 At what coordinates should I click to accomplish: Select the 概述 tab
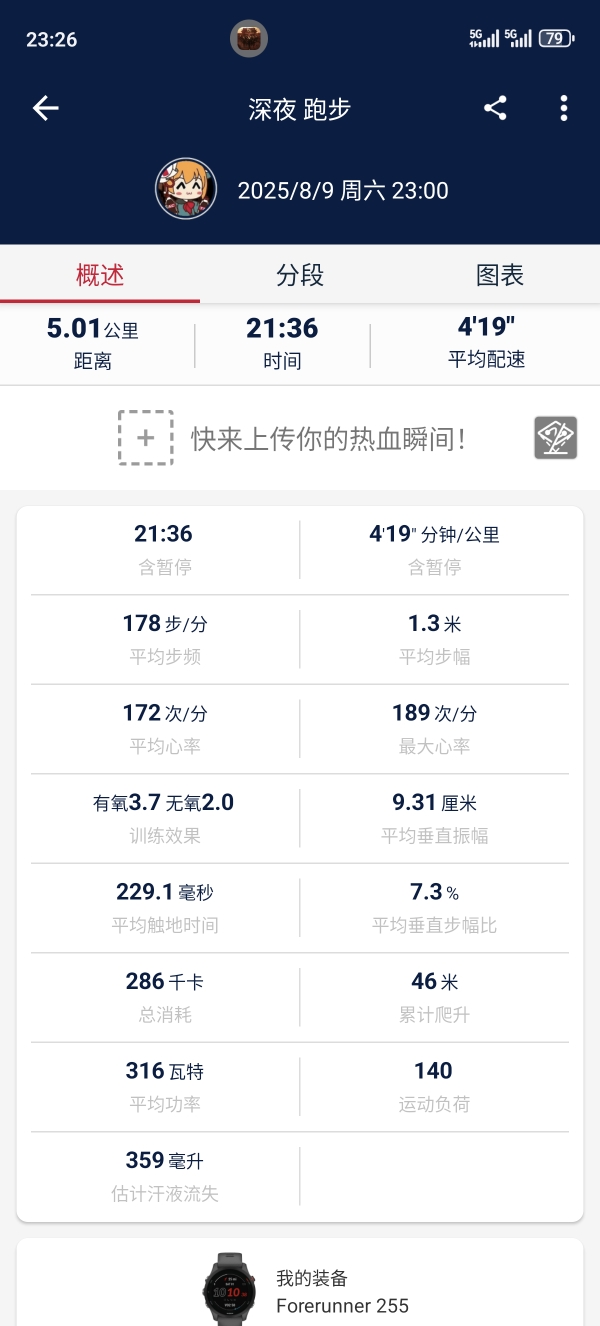(x=100, y=275)
